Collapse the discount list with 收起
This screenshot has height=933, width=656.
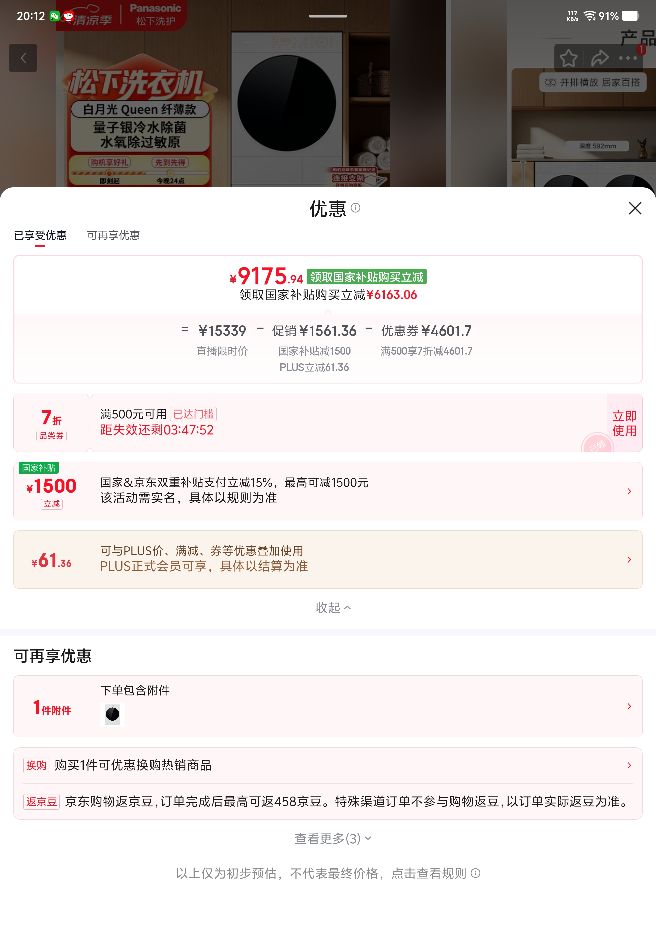(333, 608)
